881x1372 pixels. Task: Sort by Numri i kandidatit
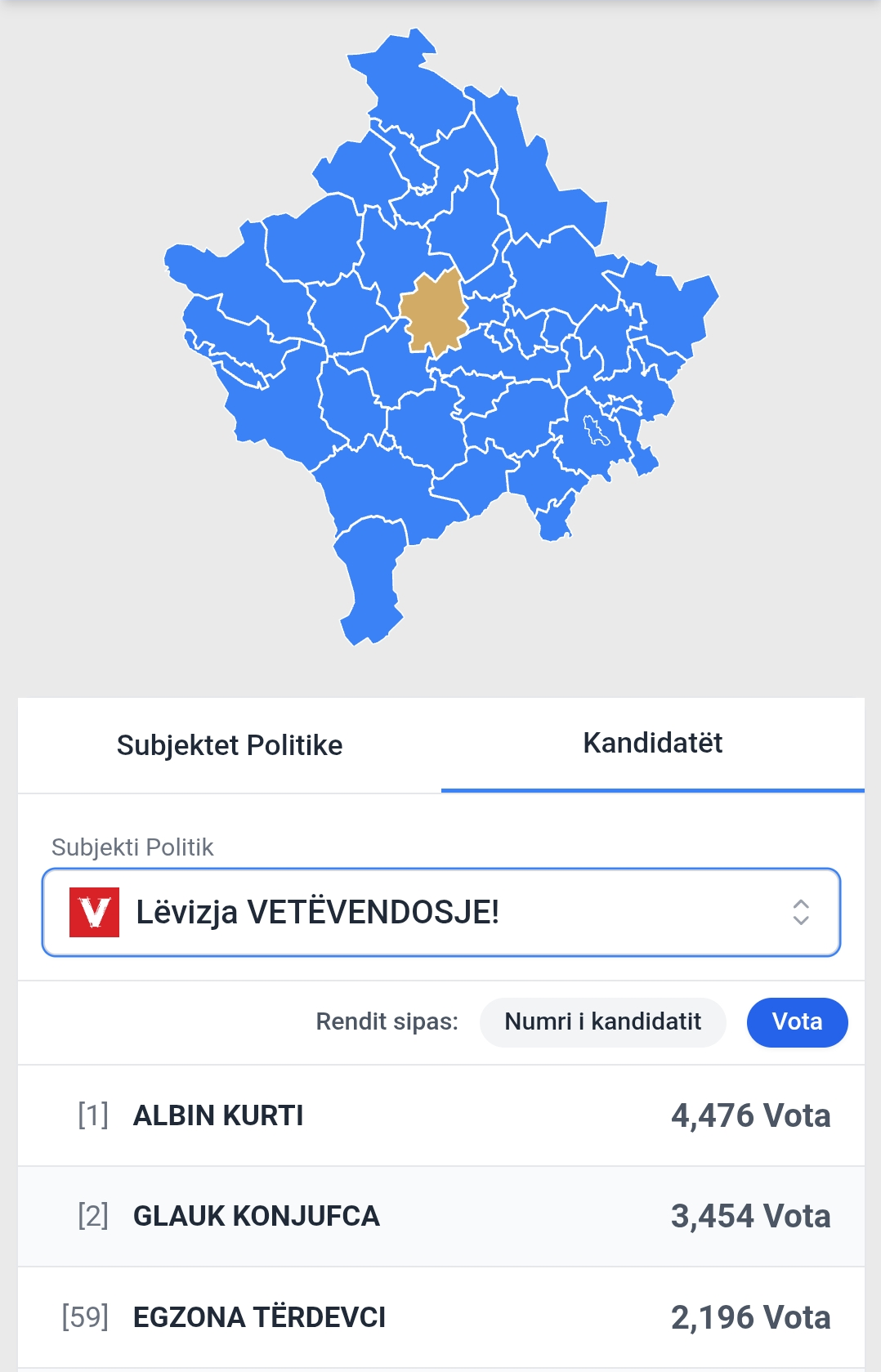point(602,1021)
